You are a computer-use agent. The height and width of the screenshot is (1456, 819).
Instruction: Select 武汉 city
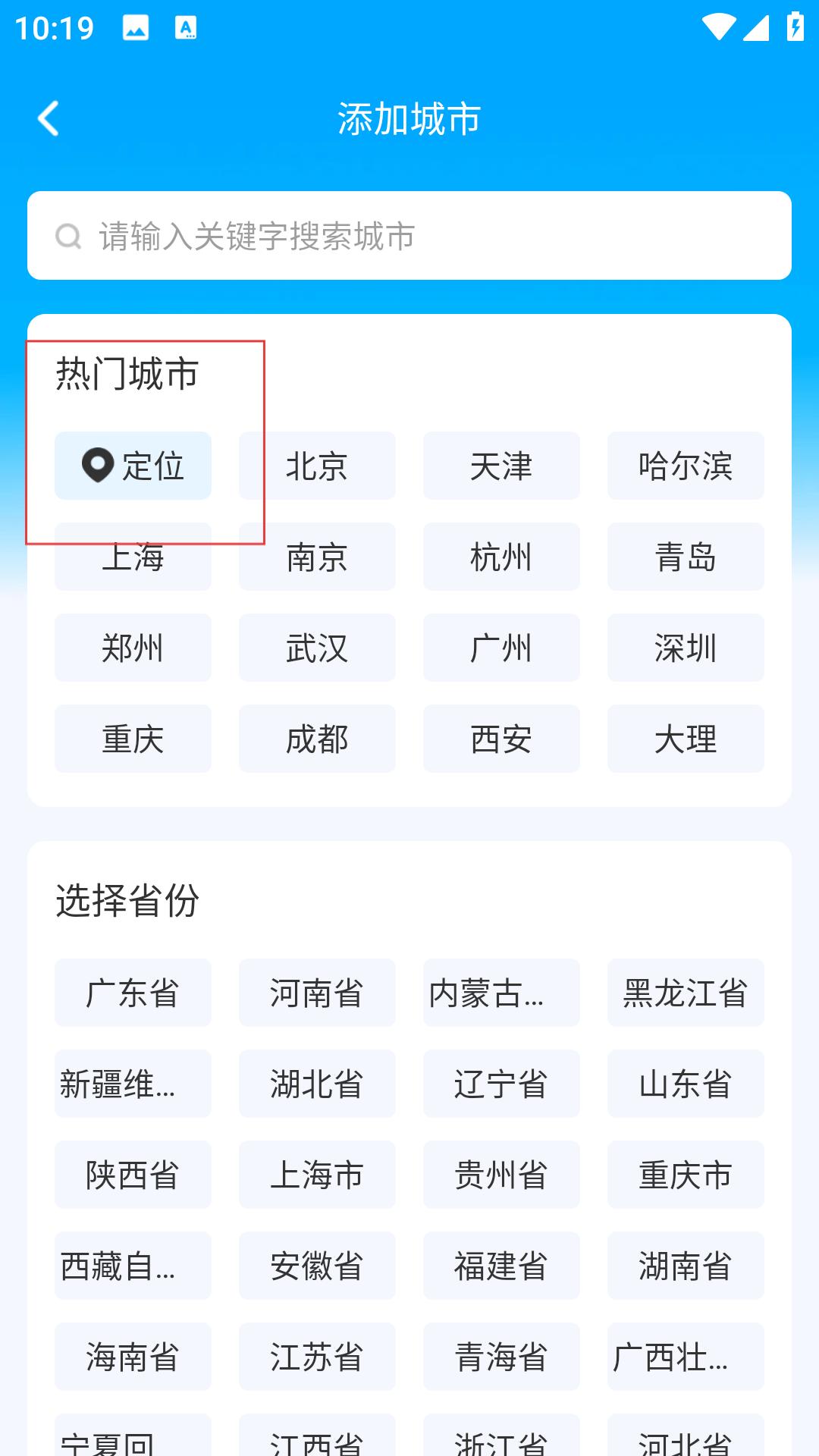(x=317, y=648)
